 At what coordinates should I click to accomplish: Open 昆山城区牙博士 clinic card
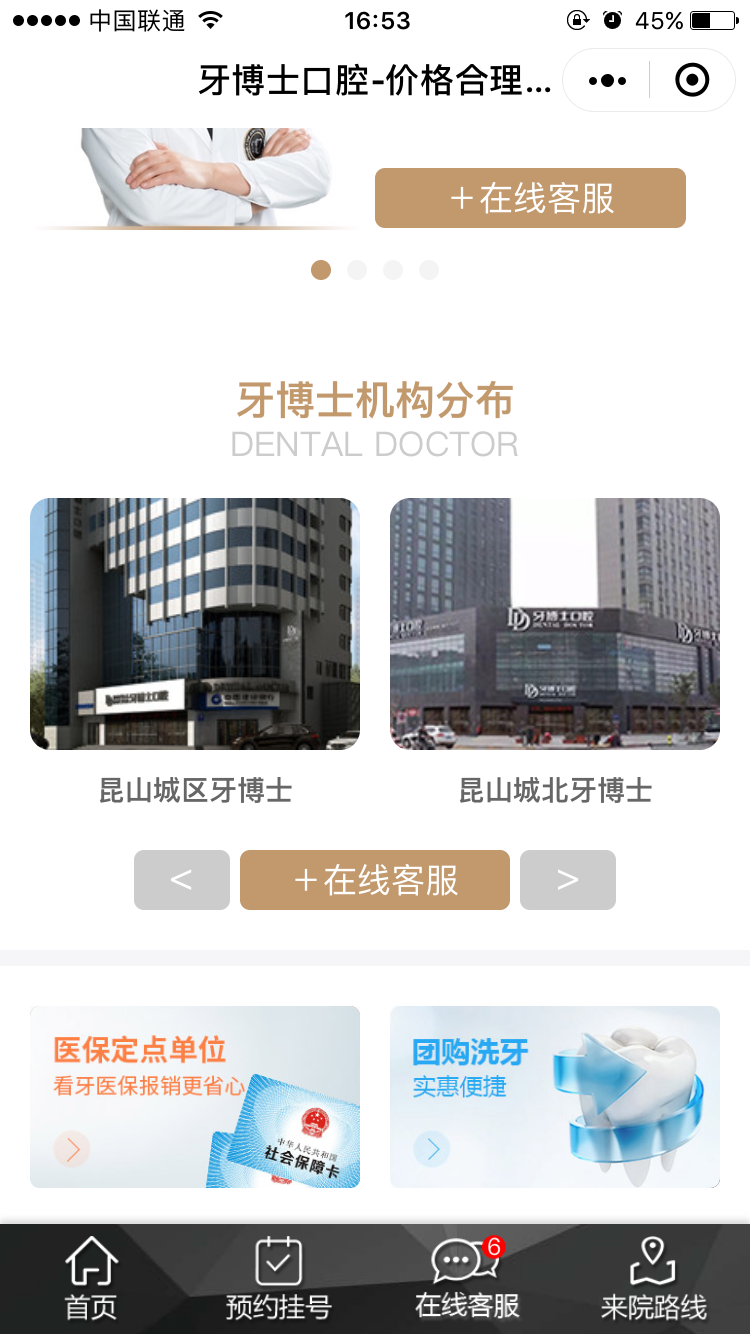point(195,624)
